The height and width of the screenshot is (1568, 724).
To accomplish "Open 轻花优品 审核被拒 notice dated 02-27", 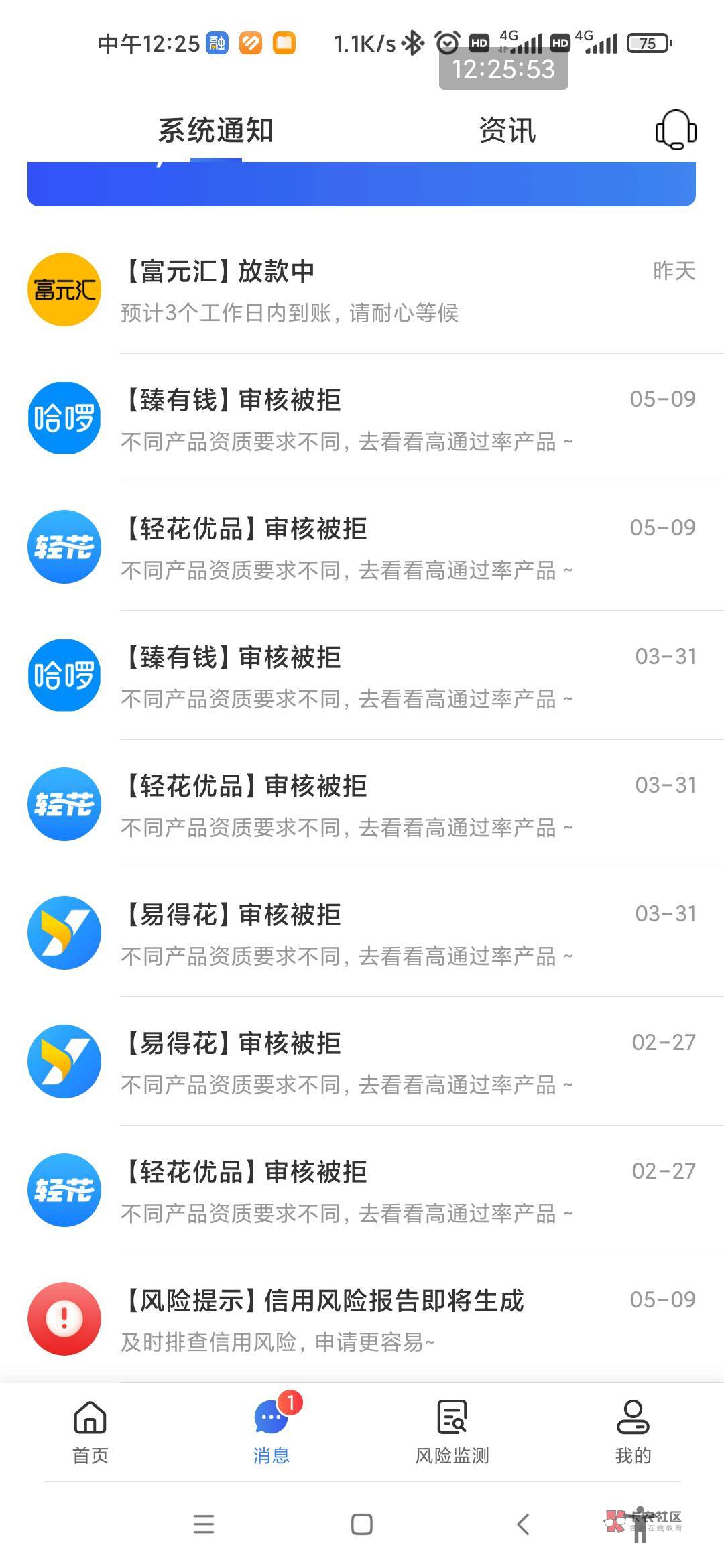I will click(x=375, y=1191).
